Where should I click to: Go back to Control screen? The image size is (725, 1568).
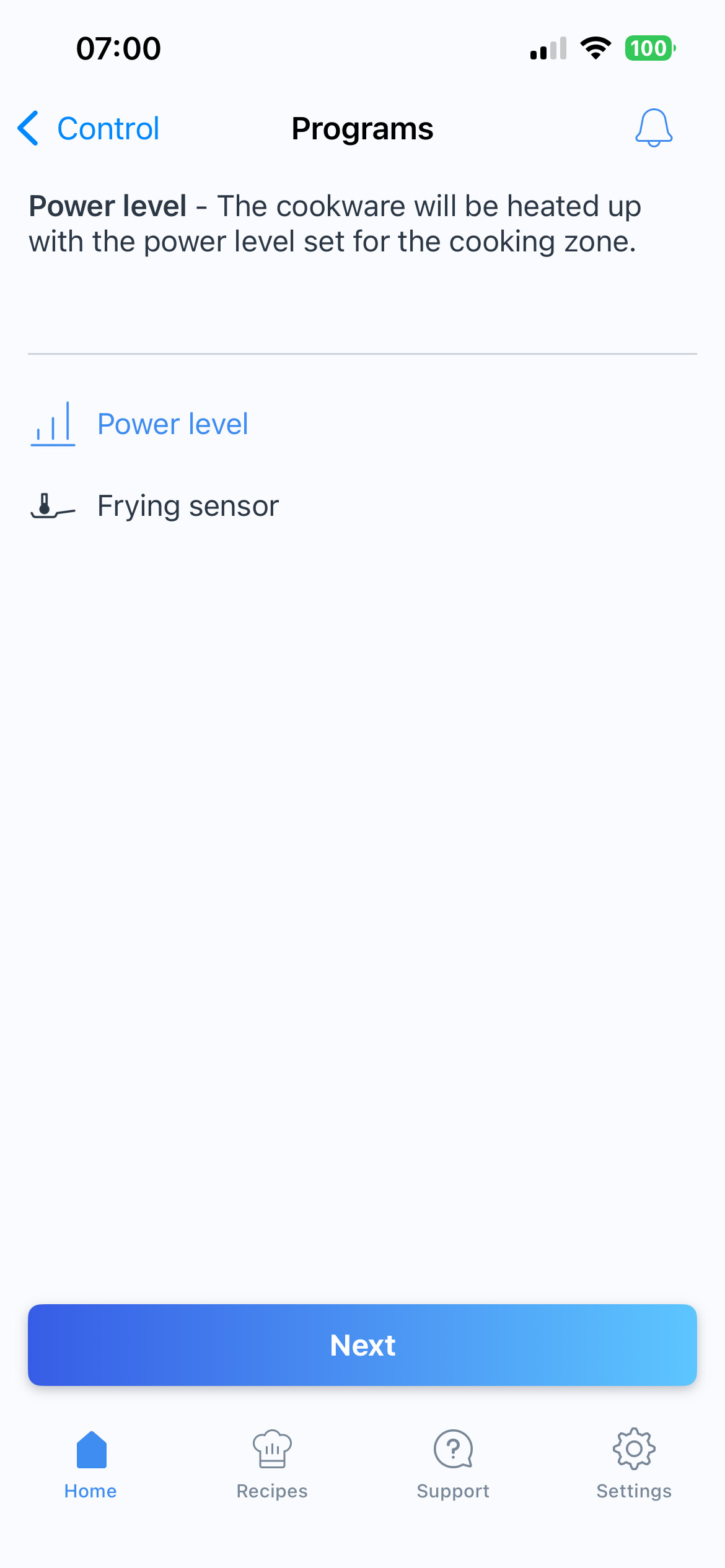coord(89,129)
